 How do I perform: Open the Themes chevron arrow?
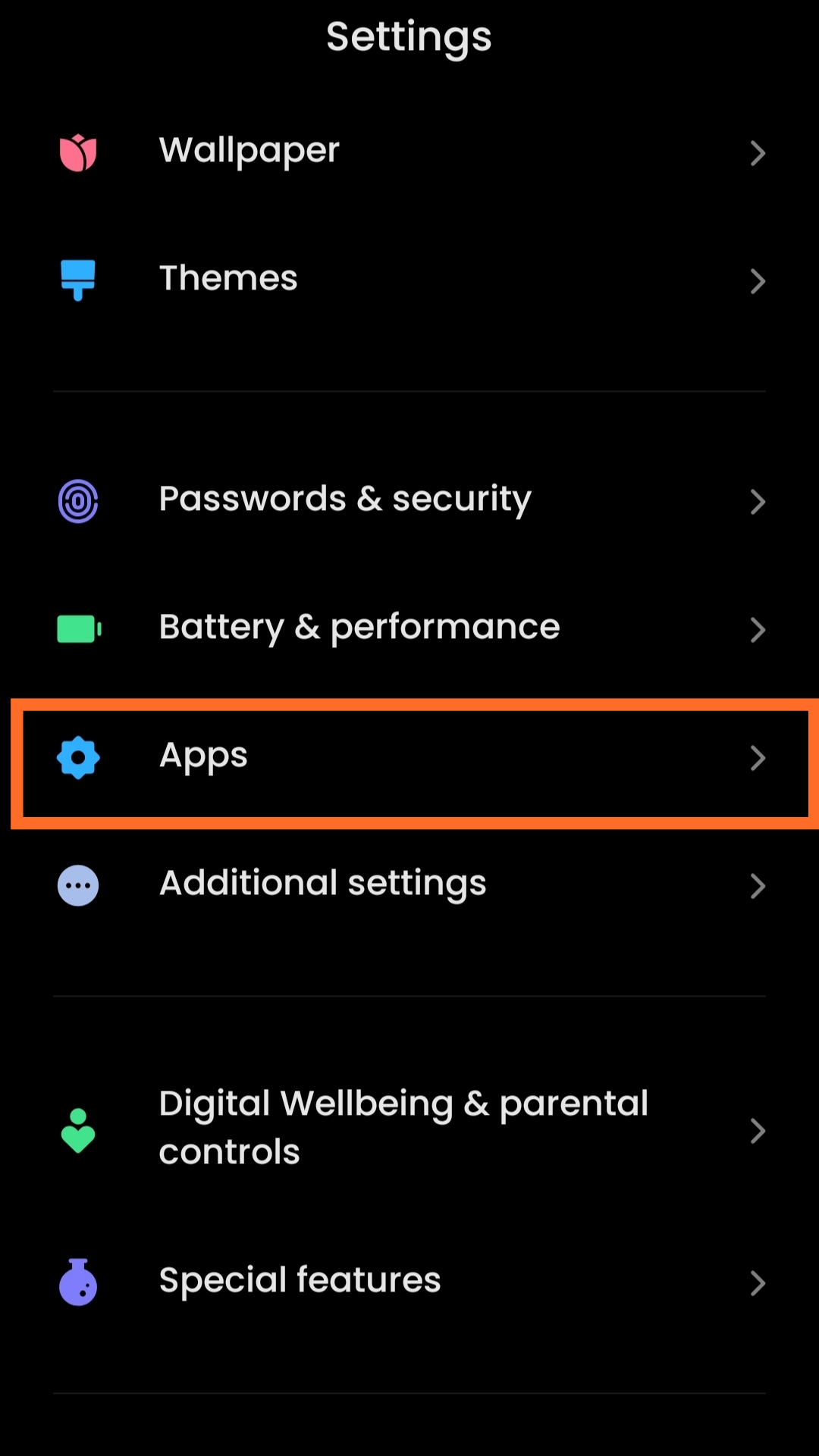(x=759, y=281)
